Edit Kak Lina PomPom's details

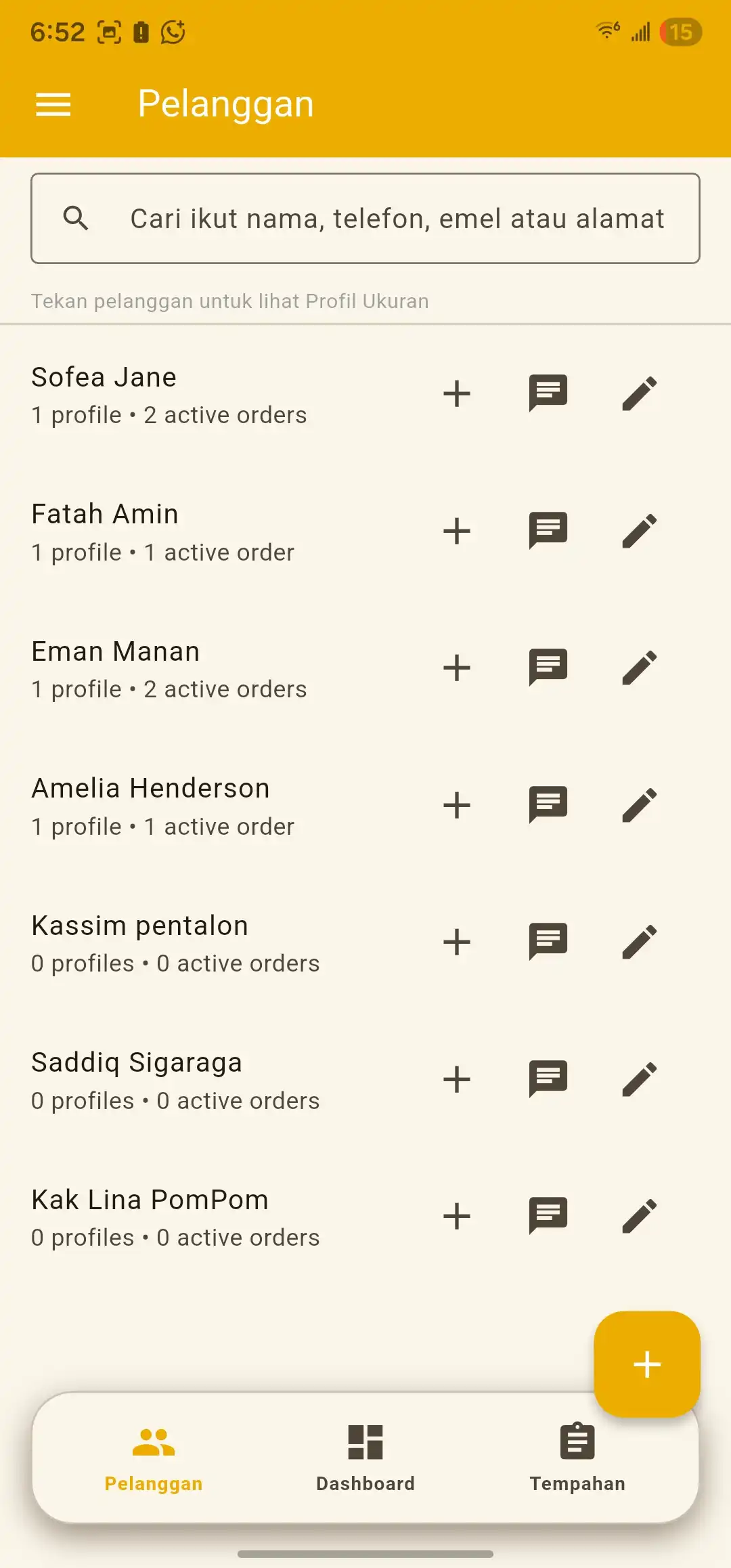click(x=639, y=1216)
